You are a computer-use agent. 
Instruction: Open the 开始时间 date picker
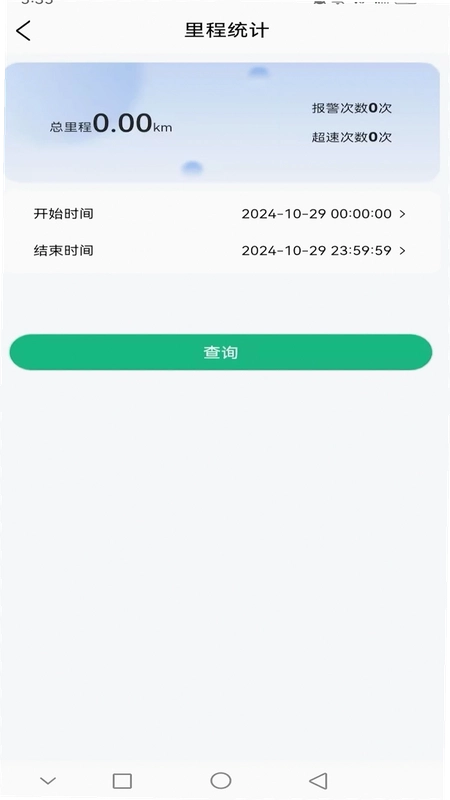coord(222,214)
